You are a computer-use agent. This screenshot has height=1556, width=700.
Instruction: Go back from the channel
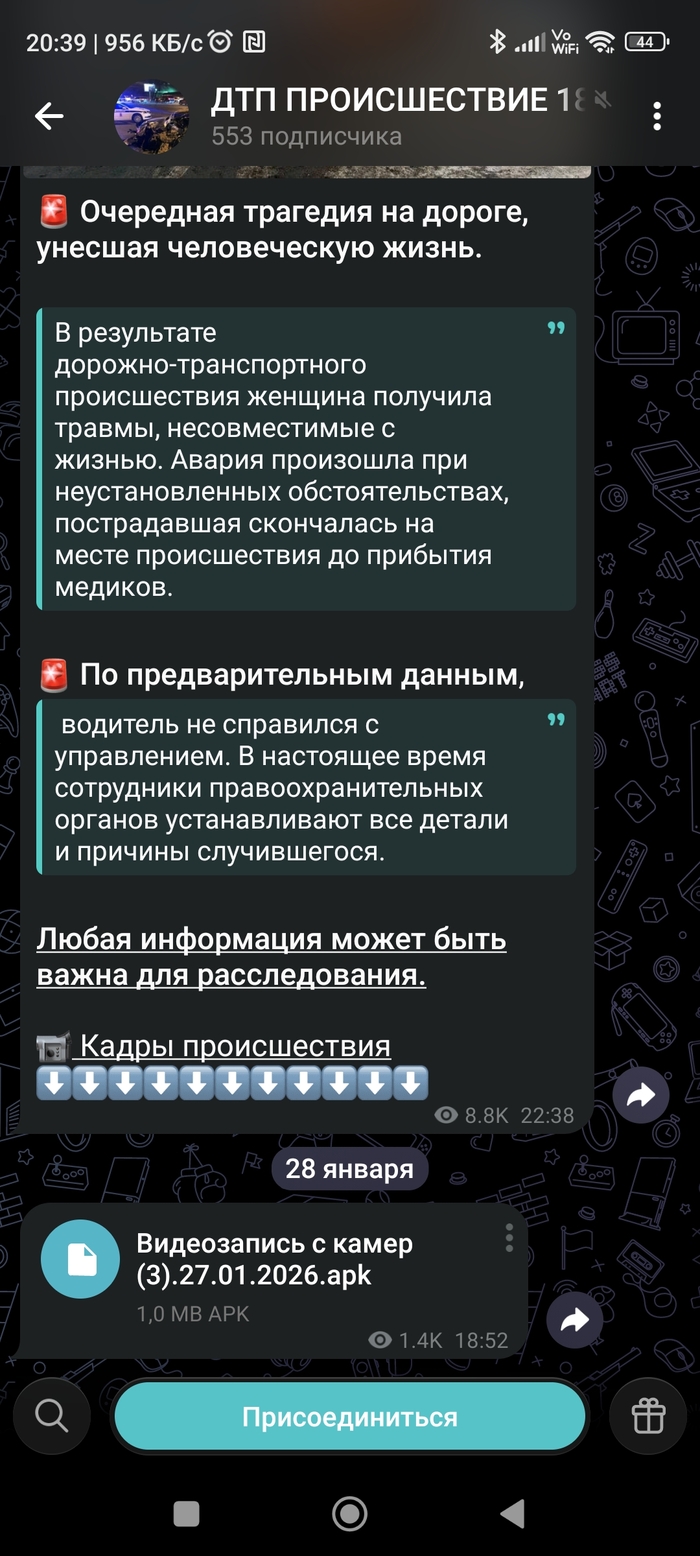49,116
